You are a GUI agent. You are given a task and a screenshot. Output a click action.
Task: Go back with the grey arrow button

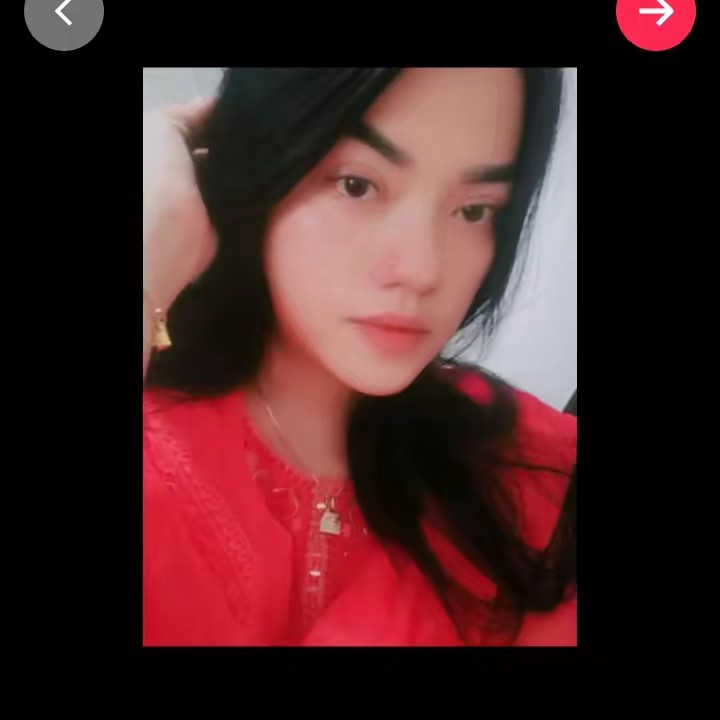pyautogui.click(x=64, y=14)
